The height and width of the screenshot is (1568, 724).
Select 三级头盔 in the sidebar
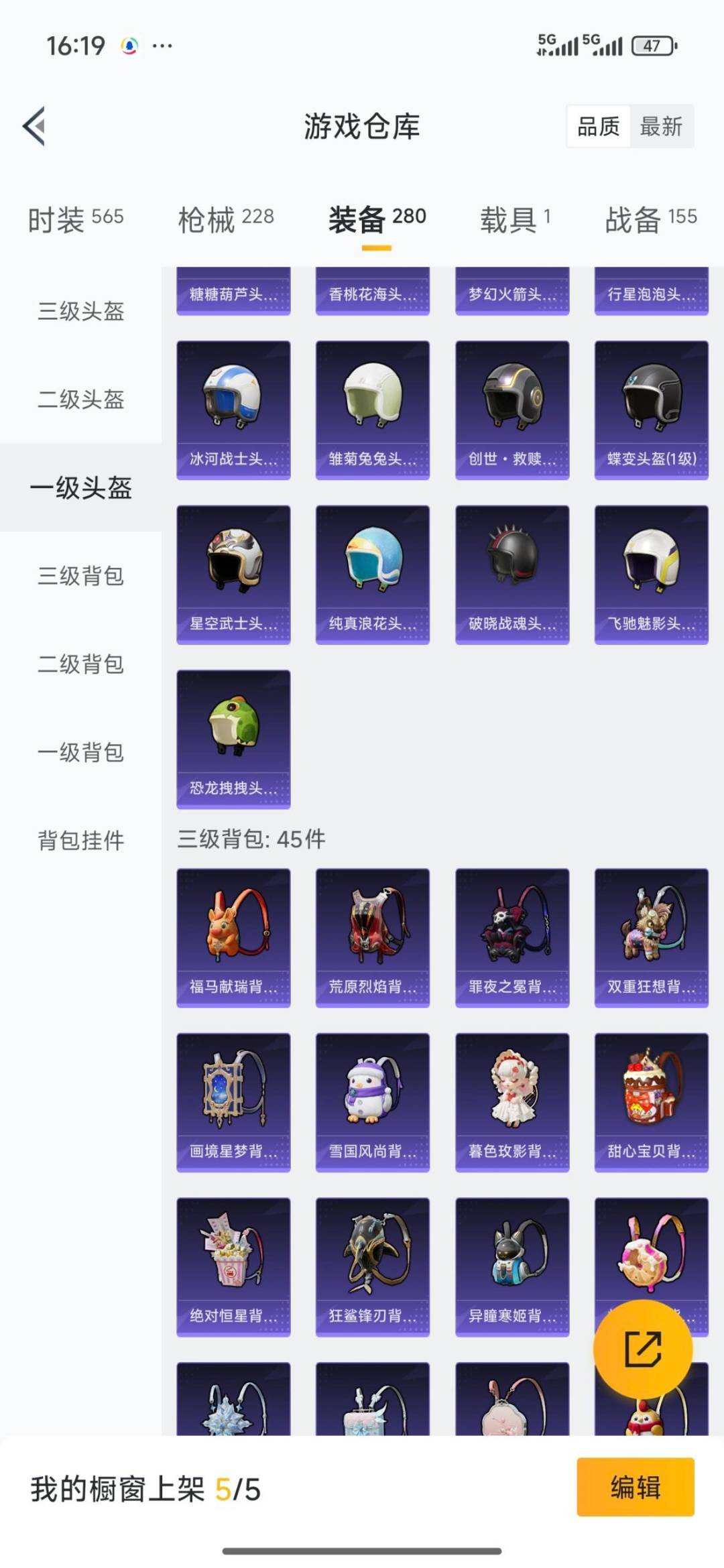coord(80,312)
